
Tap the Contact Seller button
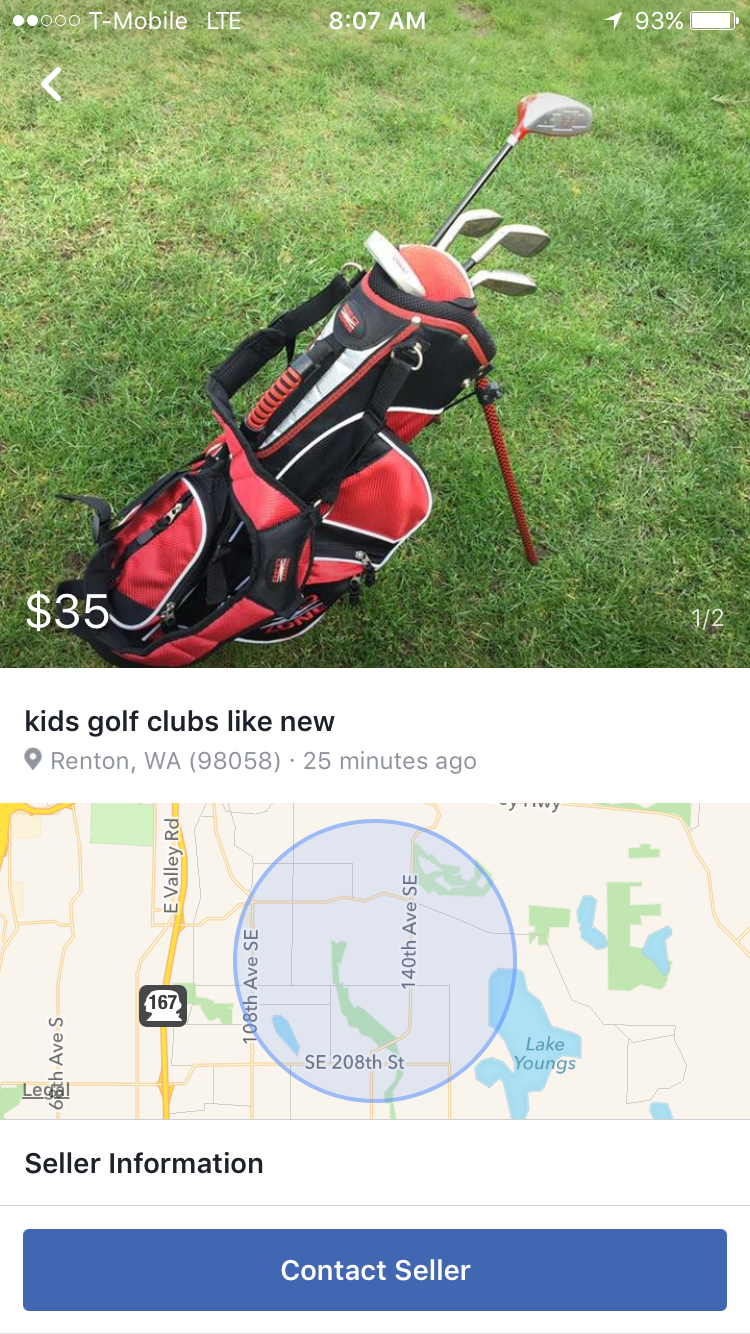click(375, 1270)
